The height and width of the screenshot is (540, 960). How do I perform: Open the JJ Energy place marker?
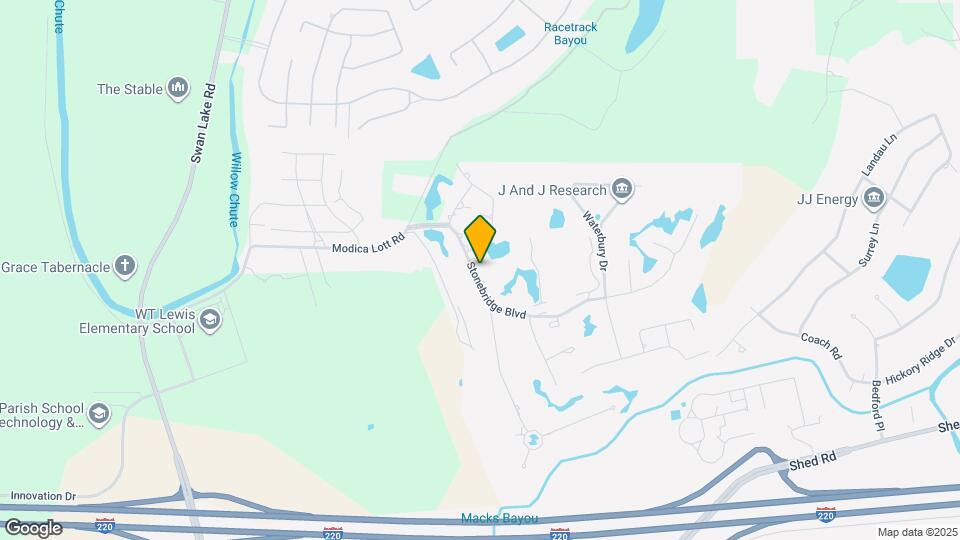874,199
